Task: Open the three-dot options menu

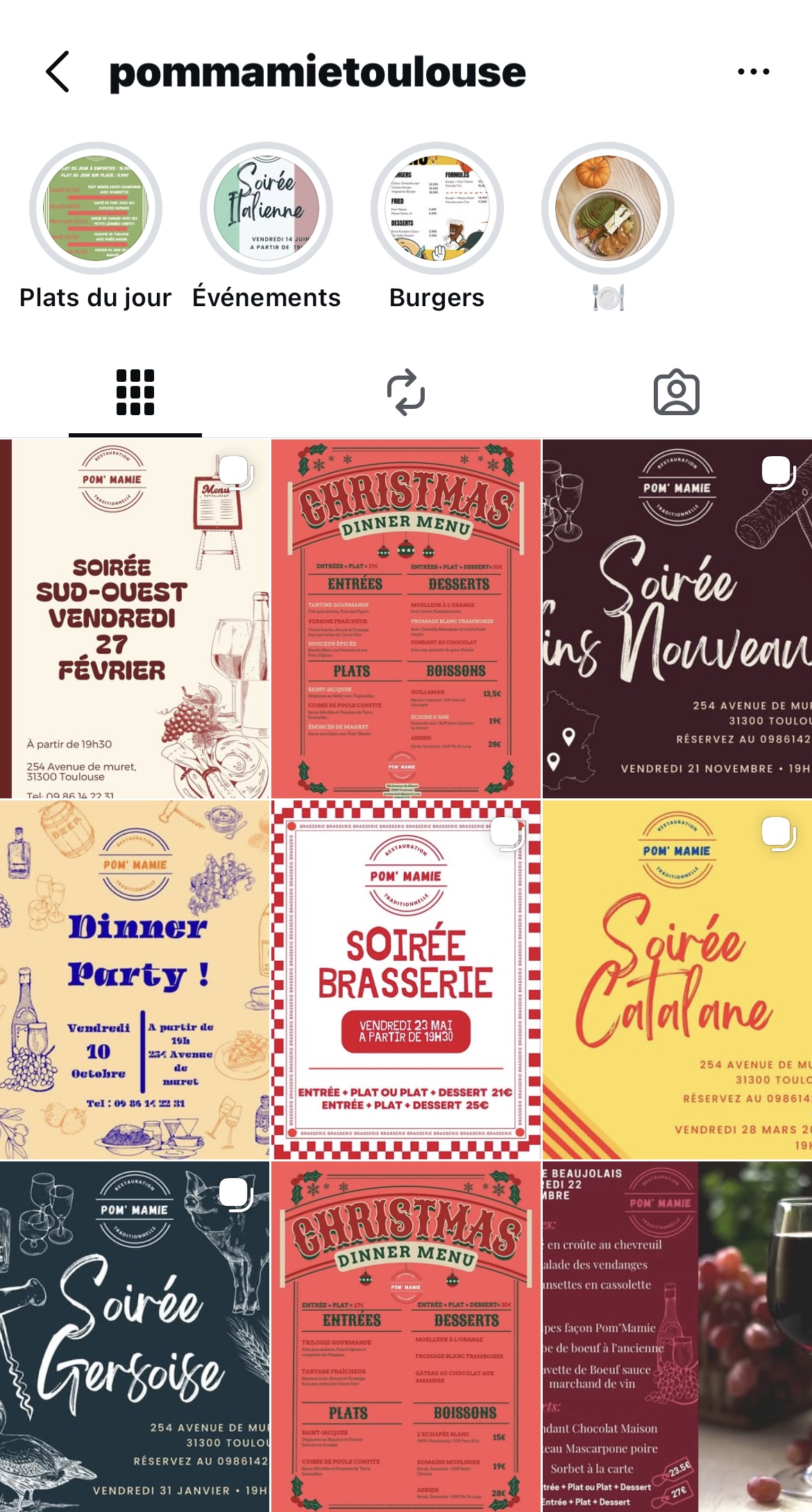Action: [753, 69]
